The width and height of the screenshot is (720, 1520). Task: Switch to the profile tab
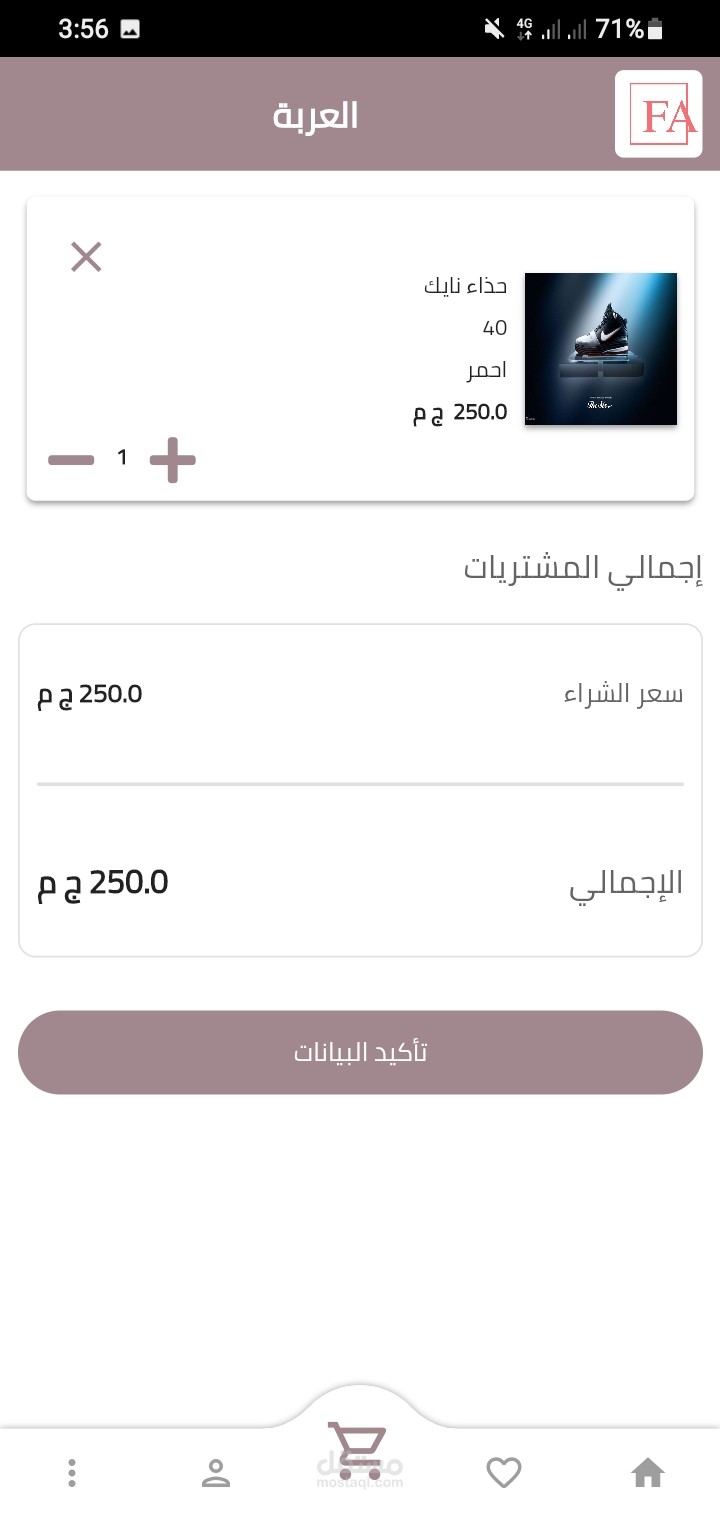click(x=216, y=1472)
